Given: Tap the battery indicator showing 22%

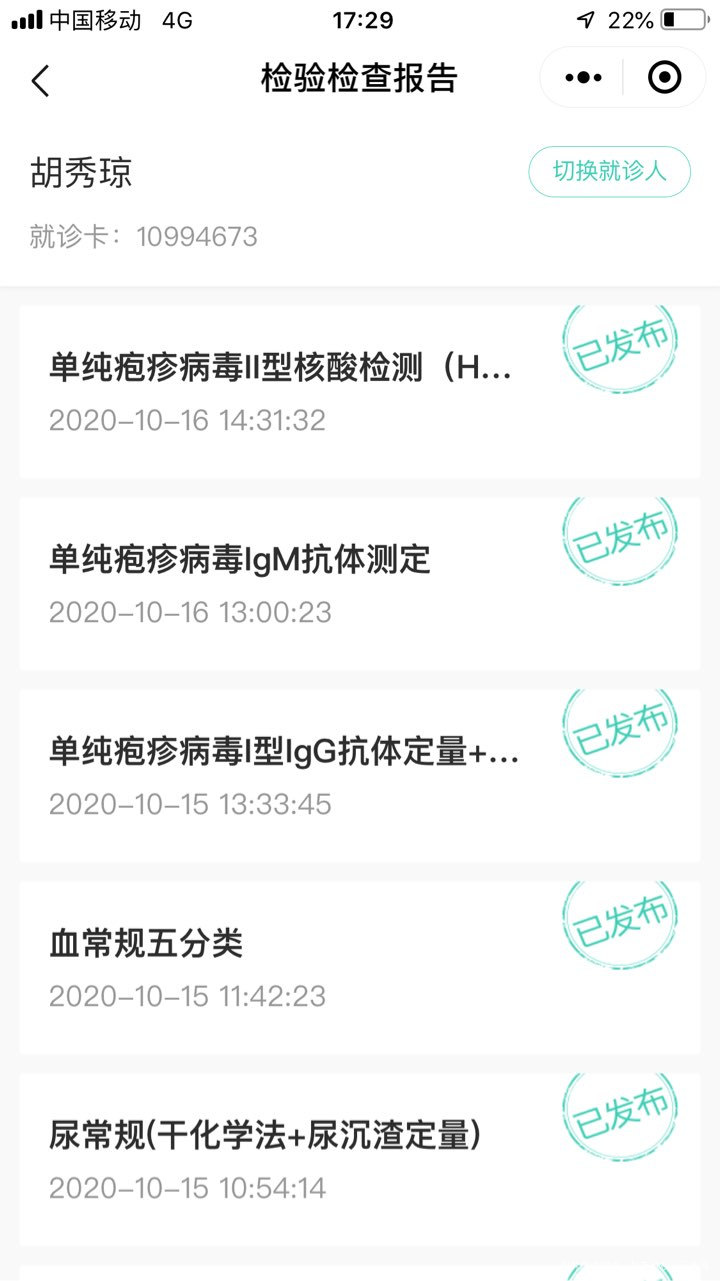Looking at the screenshot, I should tap(681, 17).
